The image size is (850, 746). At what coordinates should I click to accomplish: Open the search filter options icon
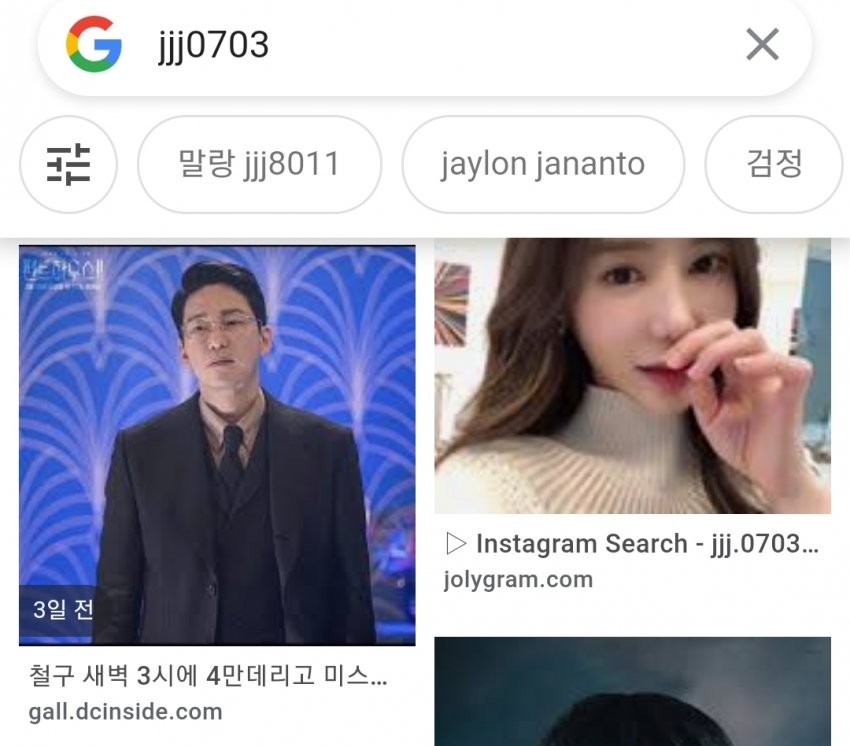[69, 164]
